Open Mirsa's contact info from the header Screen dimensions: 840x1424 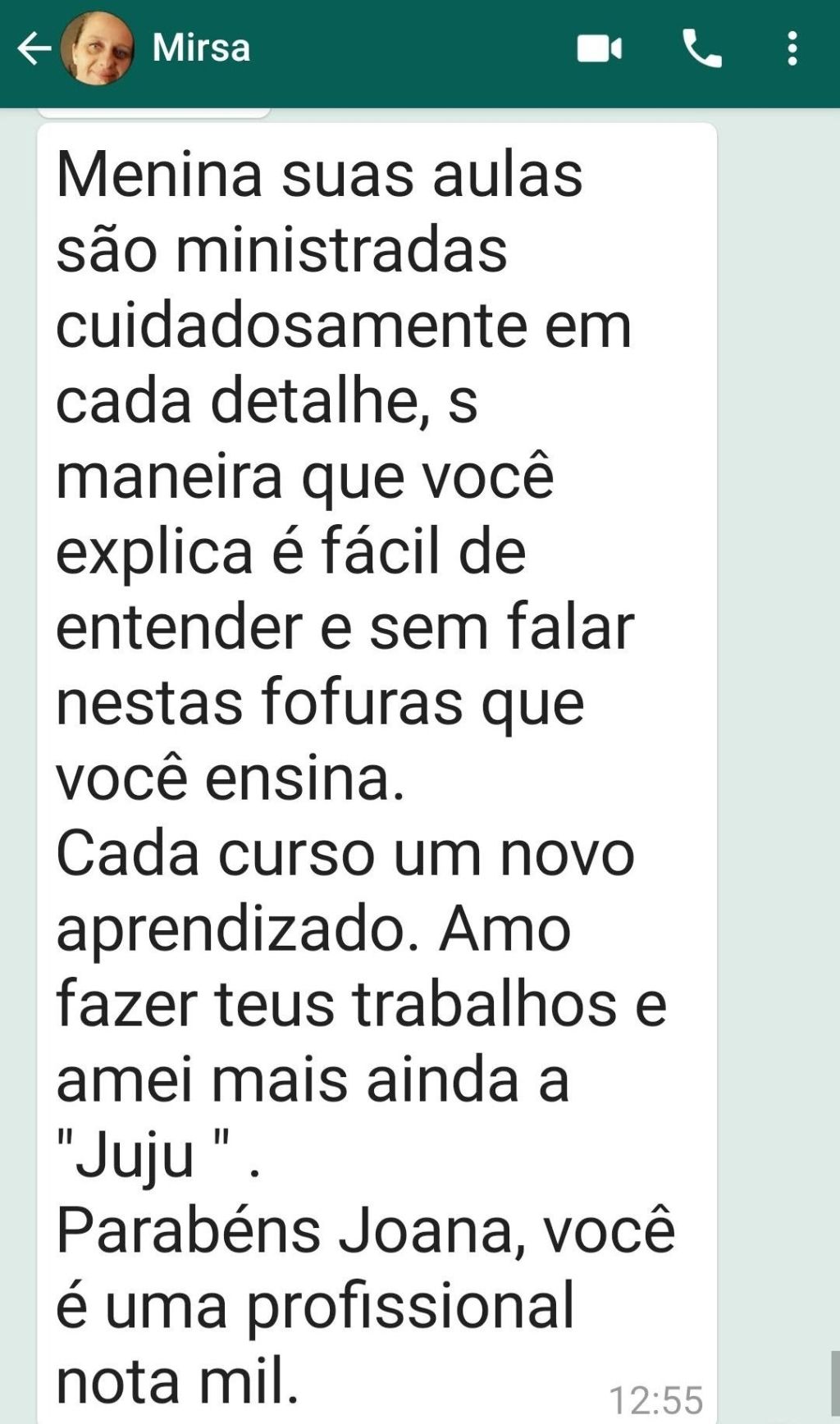coord(201,48)
